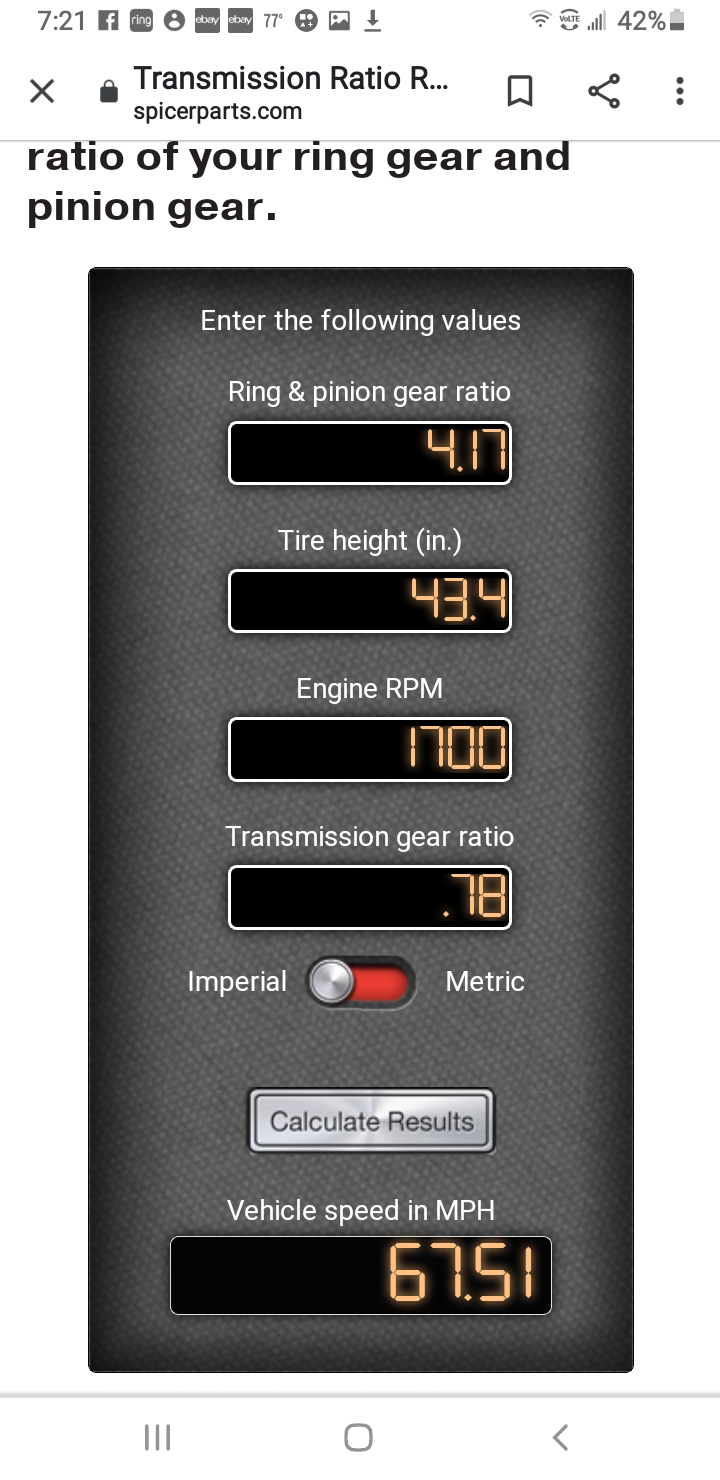Edit the transmission gear ratio field
This screenshot has height=1480, width=720.
[370, 897]
